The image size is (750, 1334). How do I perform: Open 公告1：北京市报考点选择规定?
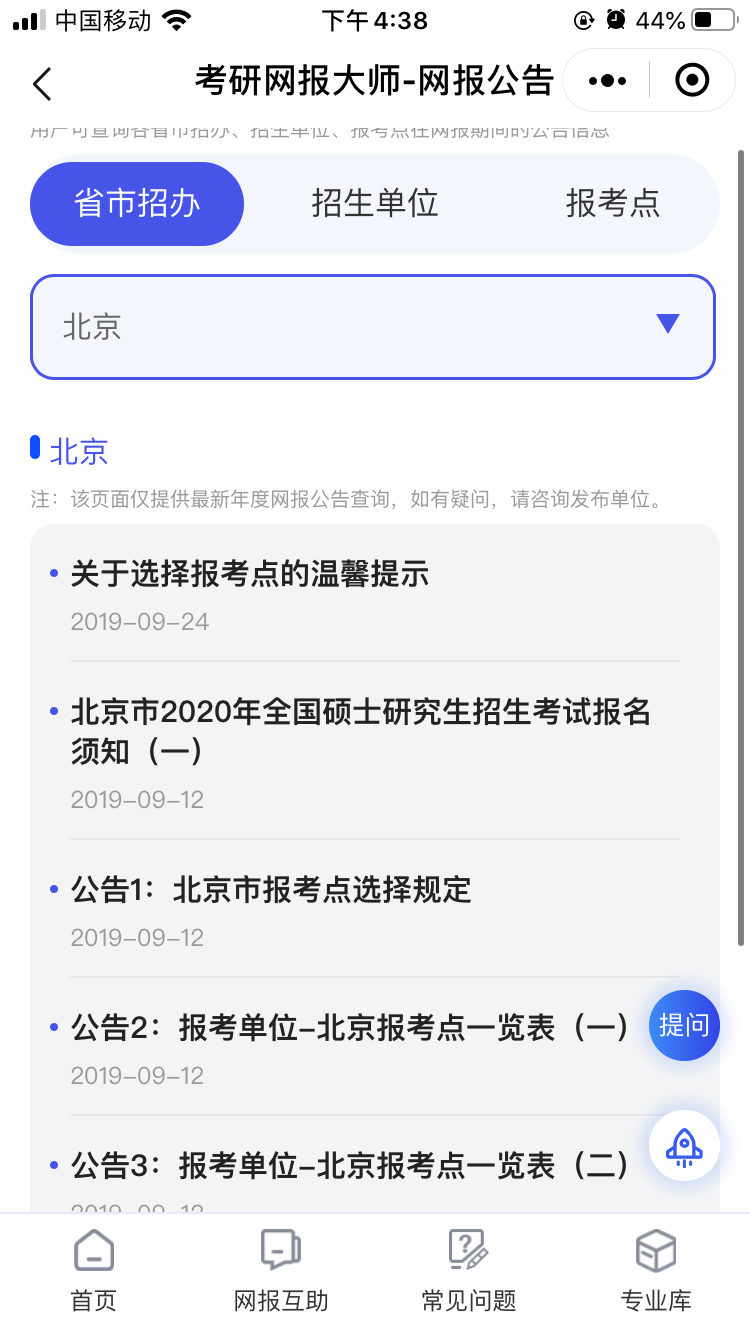[x=271, y=889]
